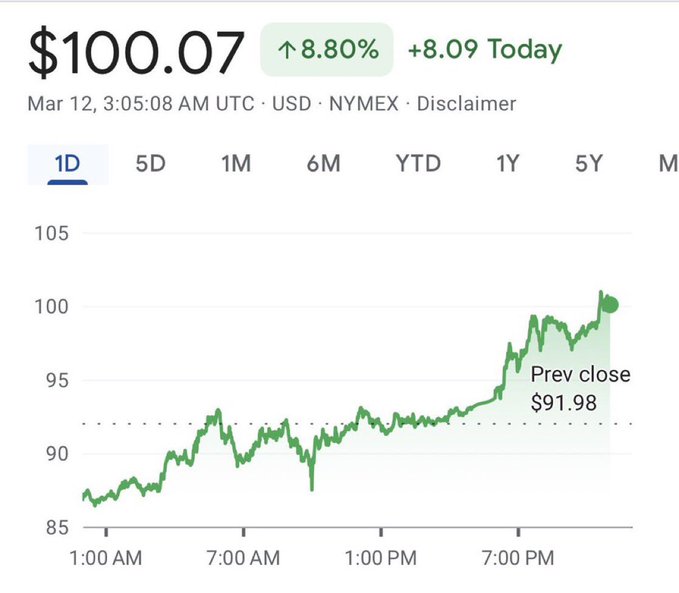The height and width of the screenshot is (593, 679).
Task: Open the Disclaimer link
Action: point(467,104)
